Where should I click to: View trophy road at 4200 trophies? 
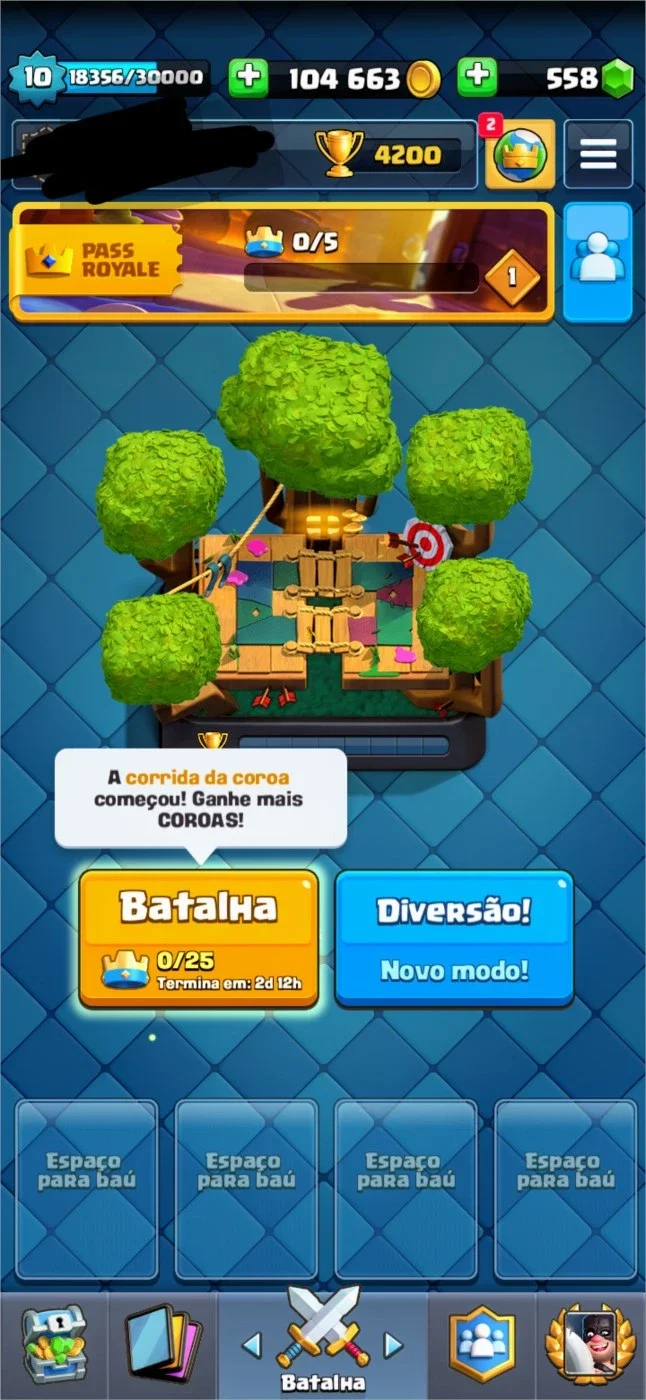(x=388, y=154)
